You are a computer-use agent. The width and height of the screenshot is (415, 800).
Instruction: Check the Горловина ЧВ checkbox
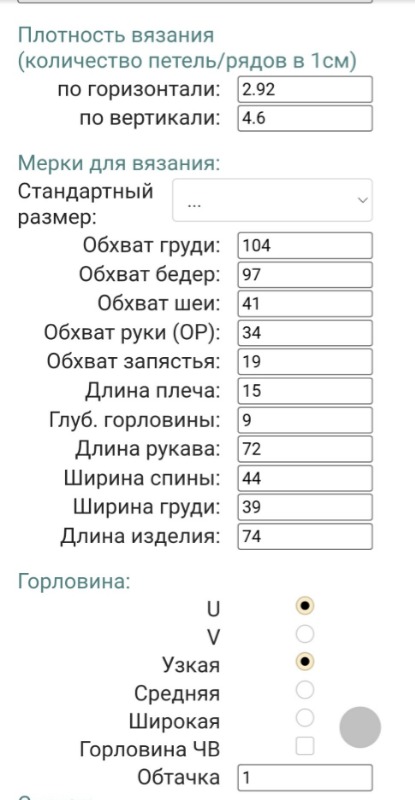point(305,747)
